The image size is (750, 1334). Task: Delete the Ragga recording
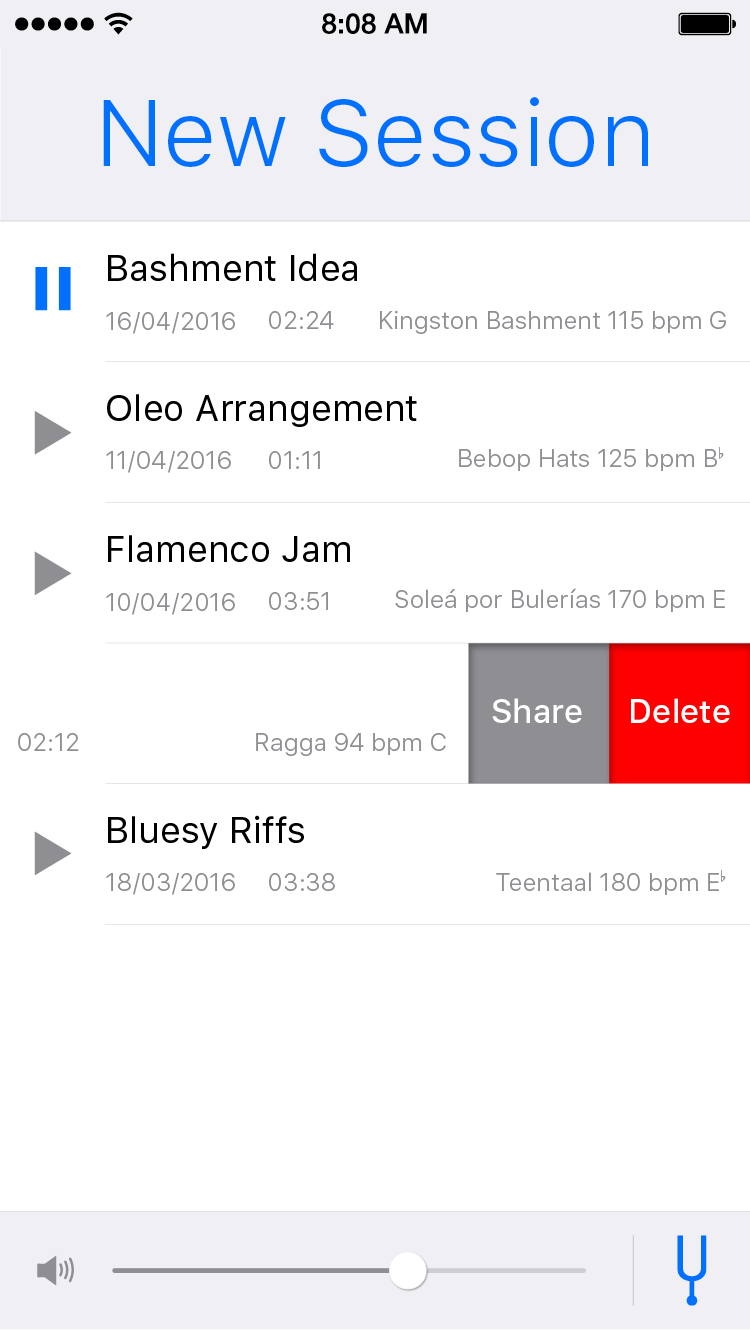click(679, 712)
